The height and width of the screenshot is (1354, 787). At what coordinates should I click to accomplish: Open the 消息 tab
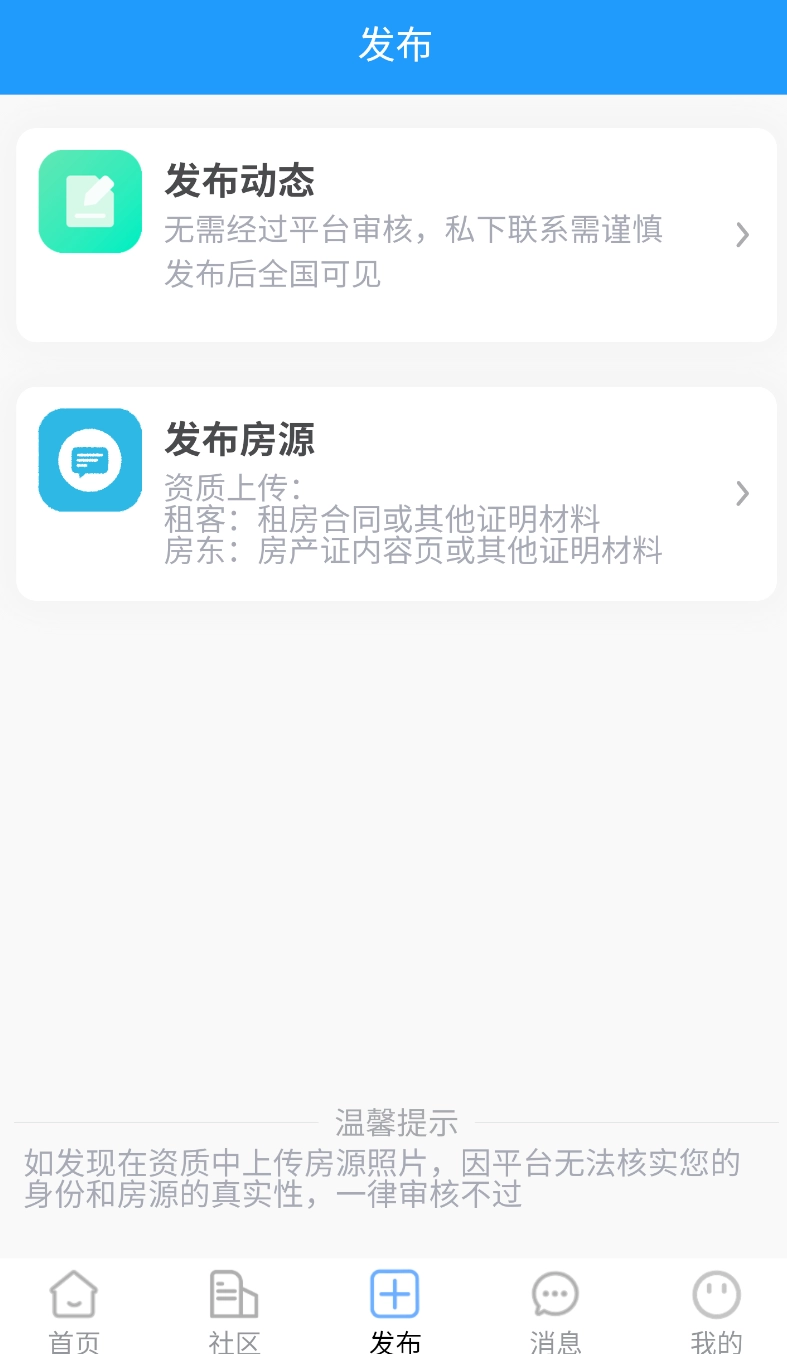[x=555, y=1308]
